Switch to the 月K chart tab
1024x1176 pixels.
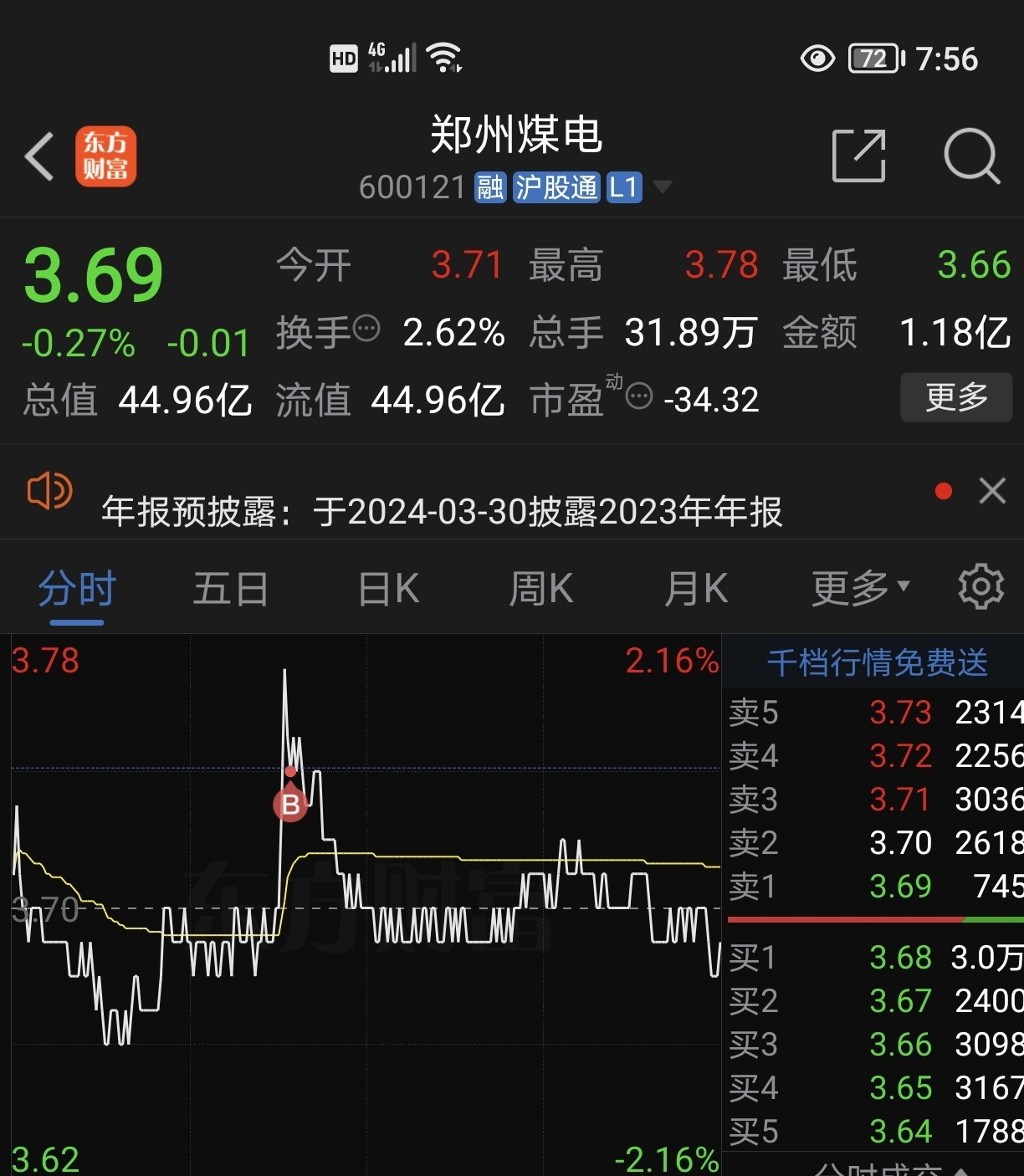coord(696,589)
